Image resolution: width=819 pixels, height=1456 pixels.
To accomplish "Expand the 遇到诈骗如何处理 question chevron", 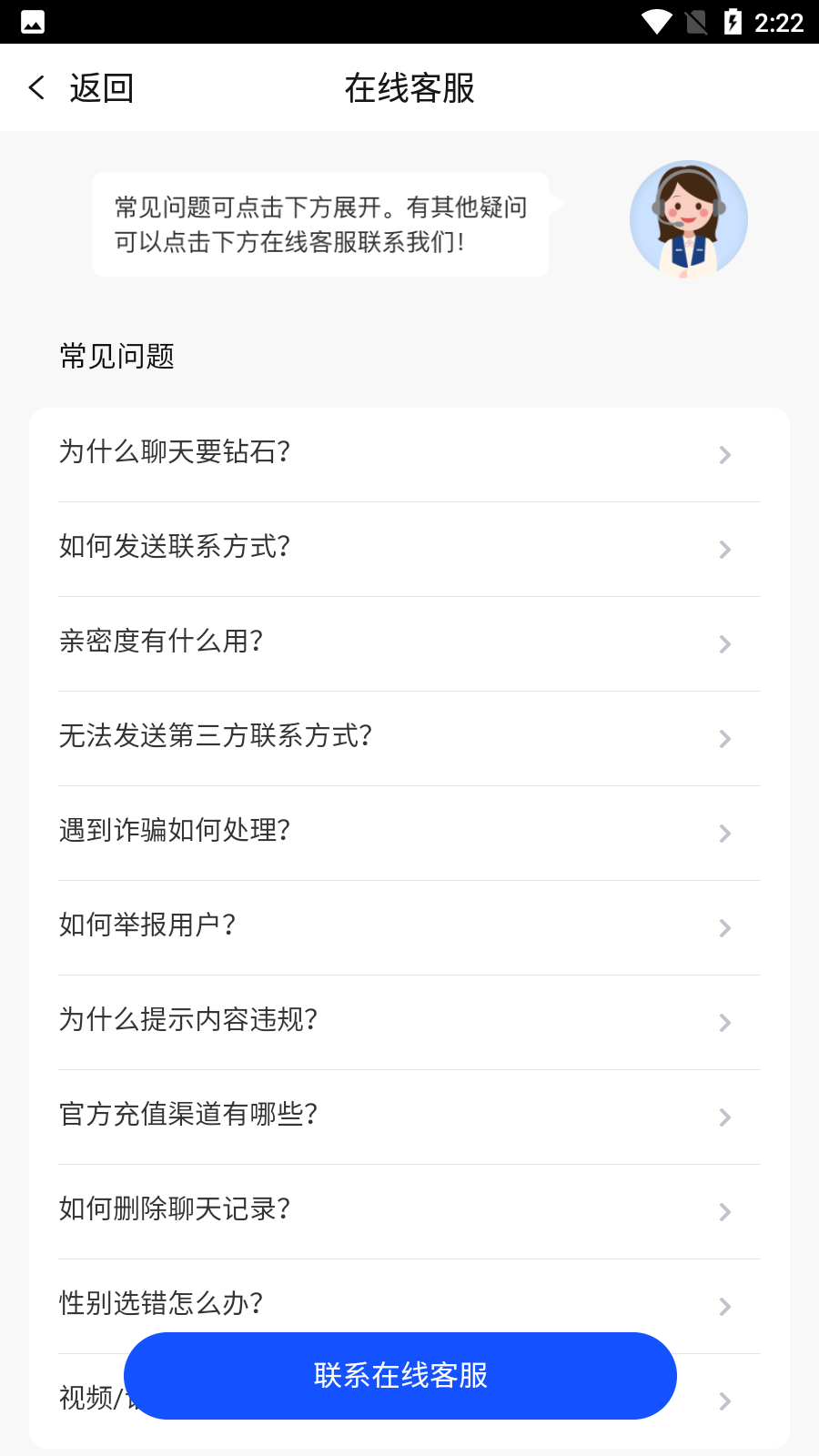I will pyautogui.click(x=724, y=834).
